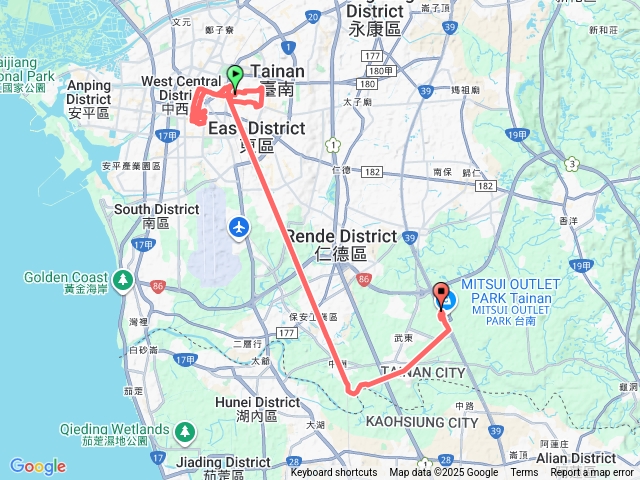
Task: Open Google logo link
Action: 37,466
